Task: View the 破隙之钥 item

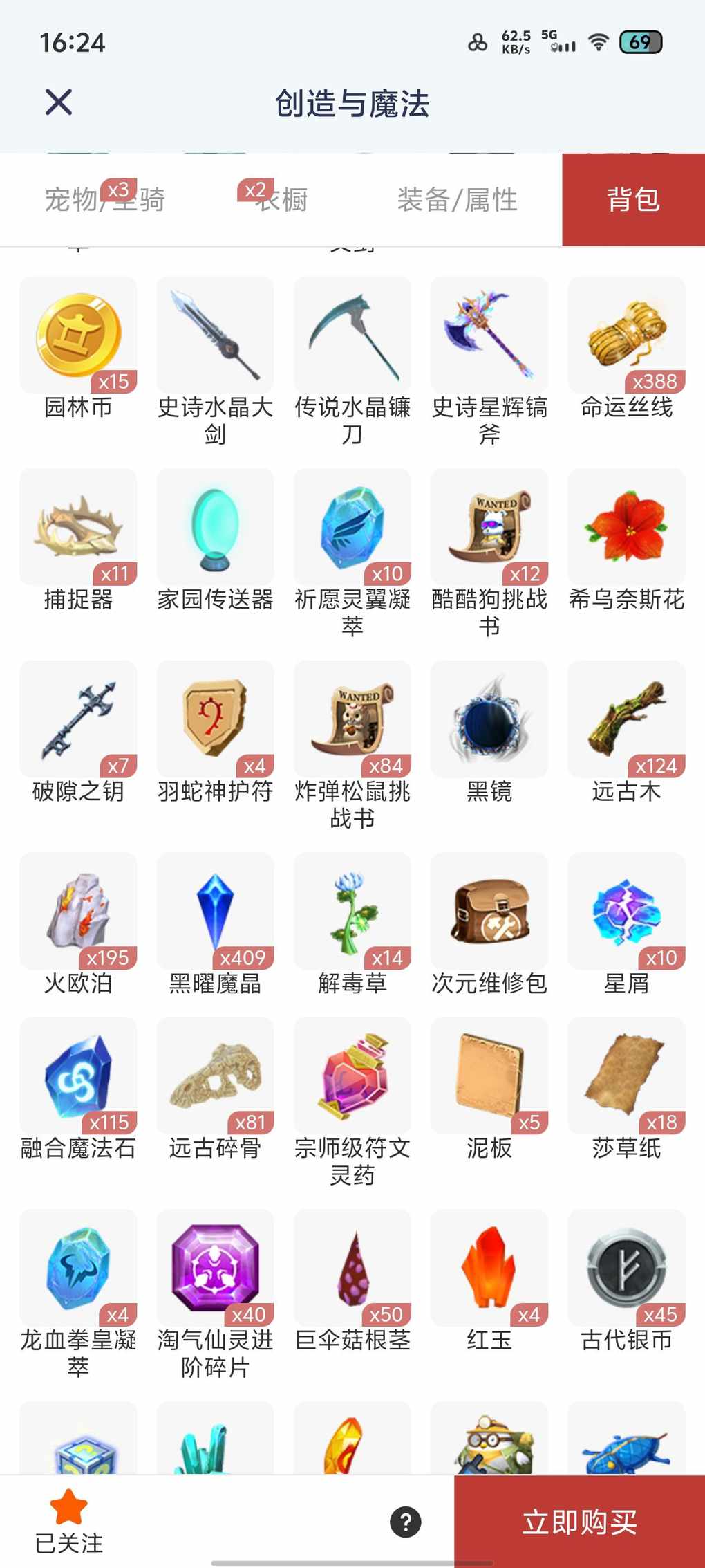Action: (x=78, y=719)
